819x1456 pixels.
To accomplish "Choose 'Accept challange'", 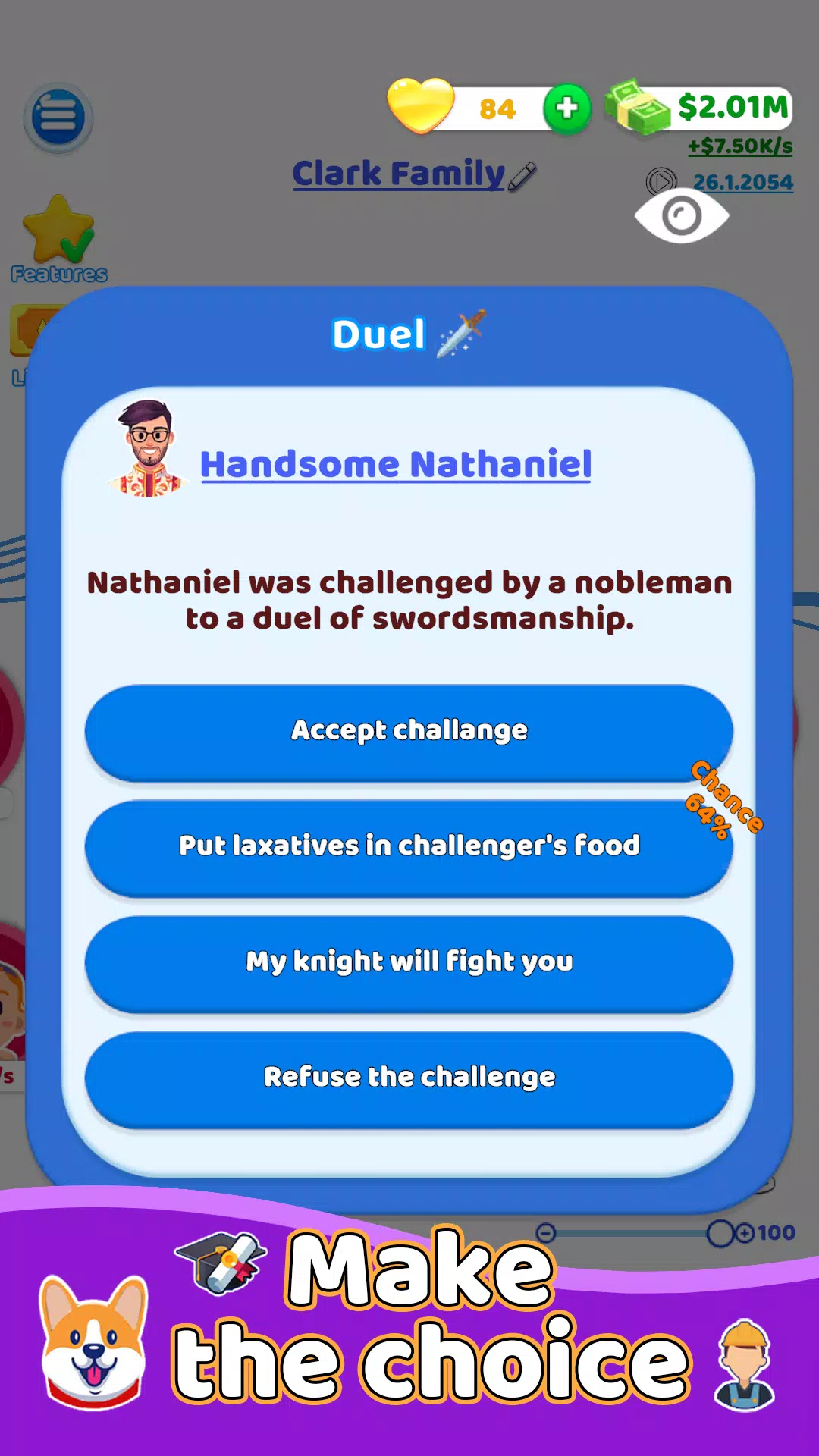I will pyautogui.click(x=409, y=730).
